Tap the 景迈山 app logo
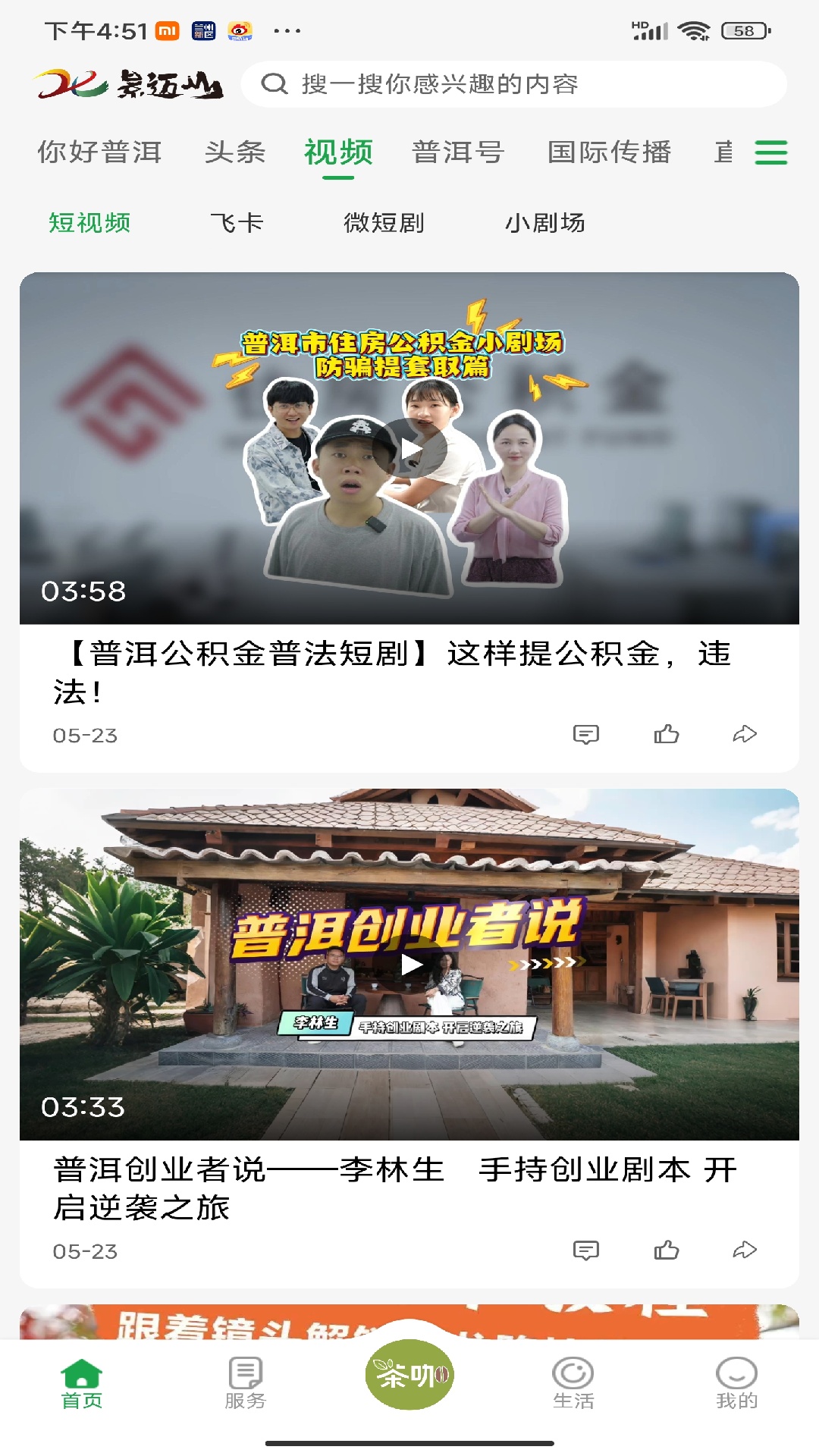The image size is (819, 1456). (x=130, y=83)
